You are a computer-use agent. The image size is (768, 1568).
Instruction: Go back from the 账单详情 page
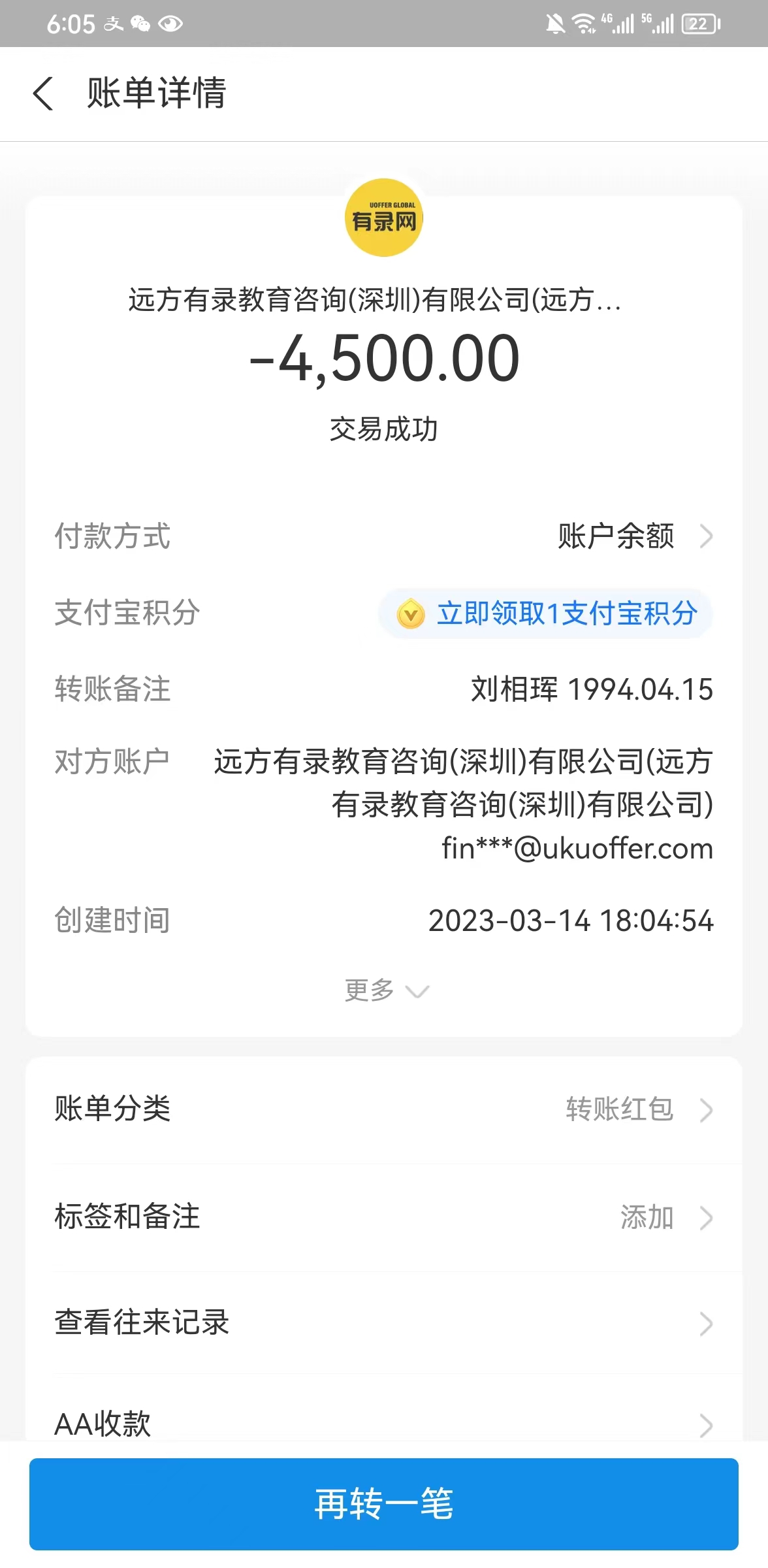(43, 93)
